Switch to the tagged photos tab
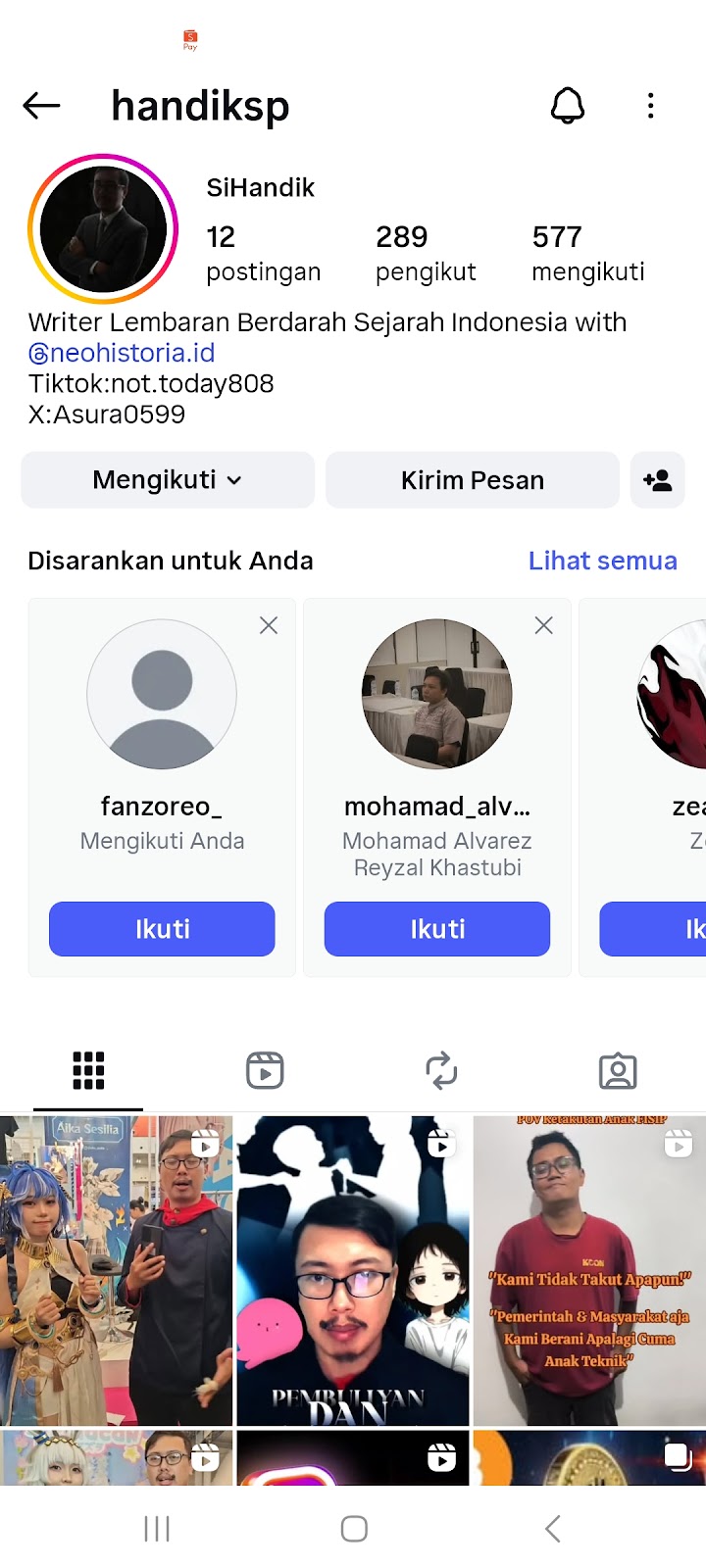The width and height of the screenshot is (706, 1568). point(618,1071)
